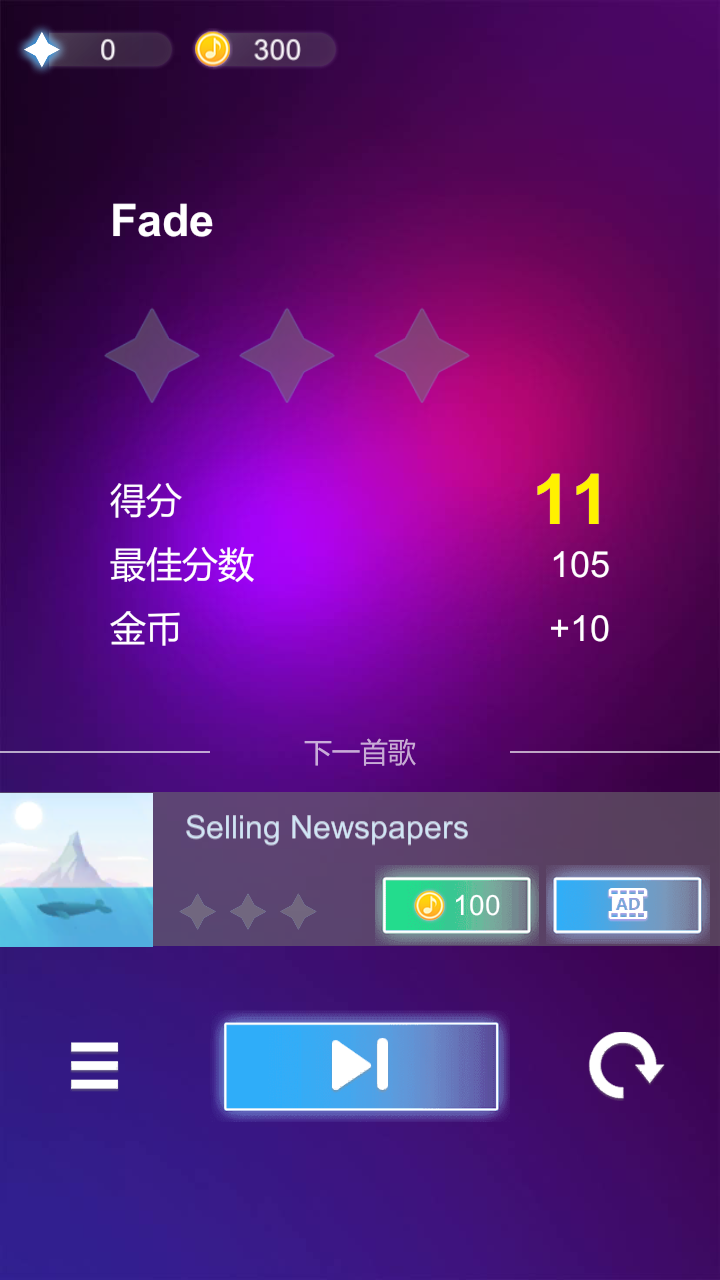This screenshot has height=1280, width=720.
Task: Select the third star on the results screen
Action: click(x=422, y=355)
